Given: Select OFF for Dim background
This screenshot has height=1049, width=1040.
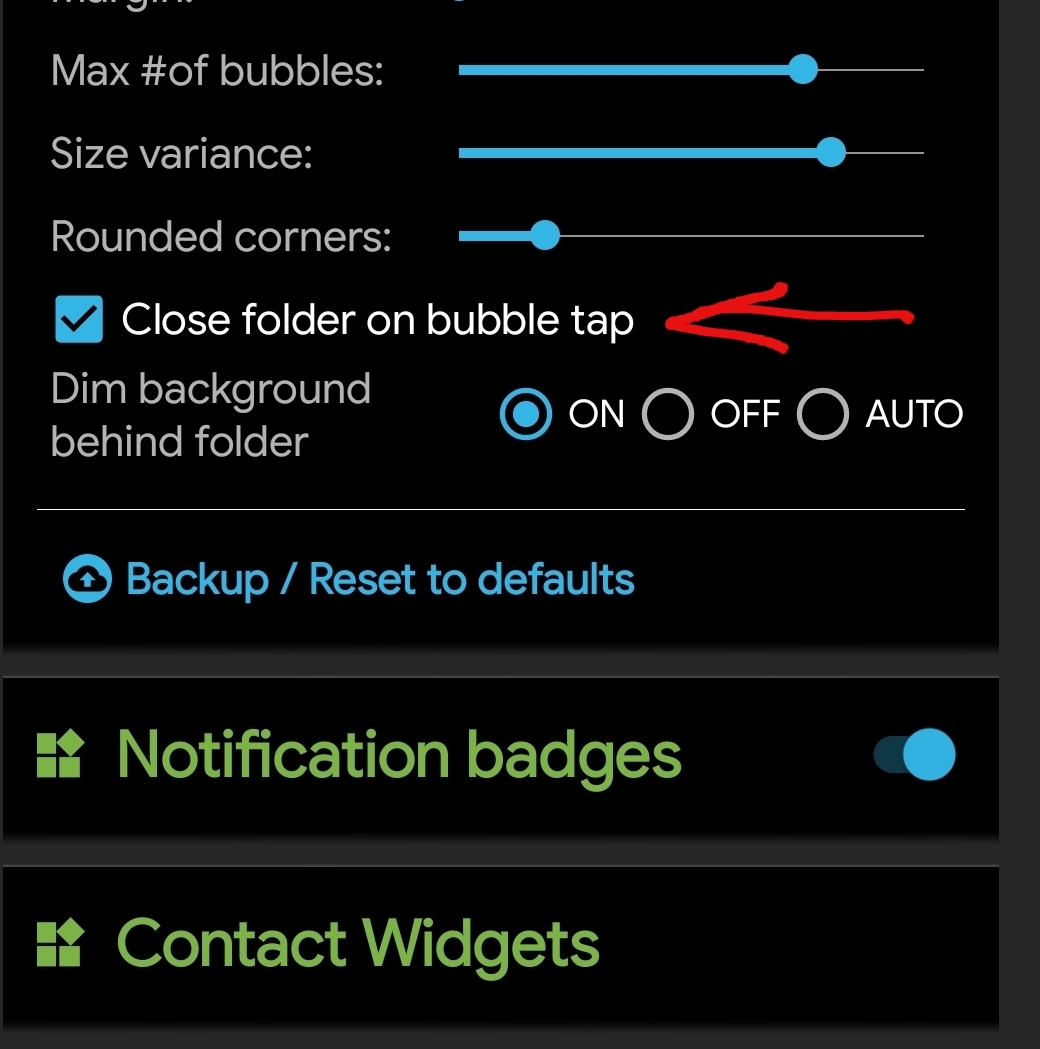Looking at the screenshot, I should click(668, 414).
